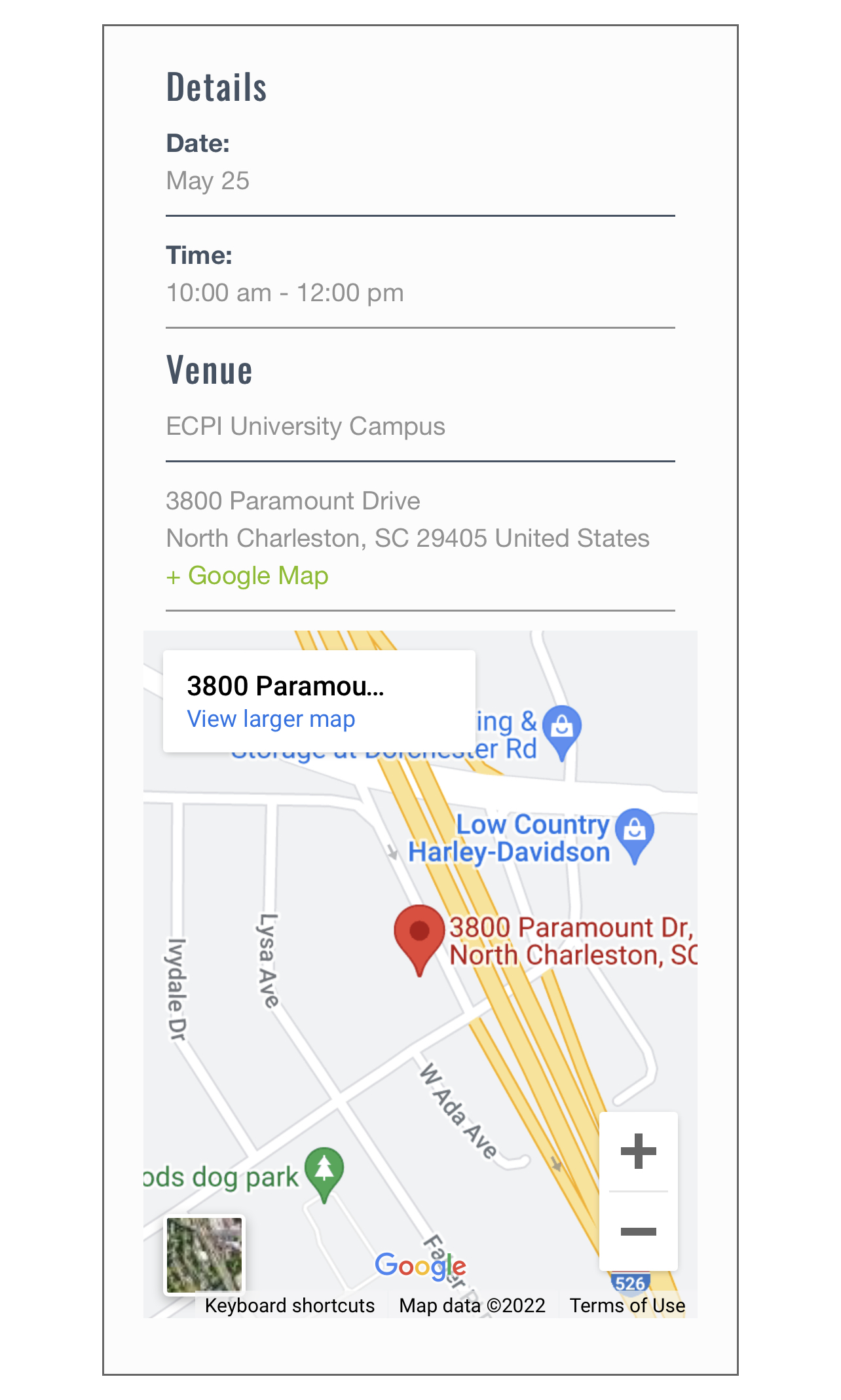
Task: Open the + Google Map link
Action: pyautogui.click(x=248, y=576)
